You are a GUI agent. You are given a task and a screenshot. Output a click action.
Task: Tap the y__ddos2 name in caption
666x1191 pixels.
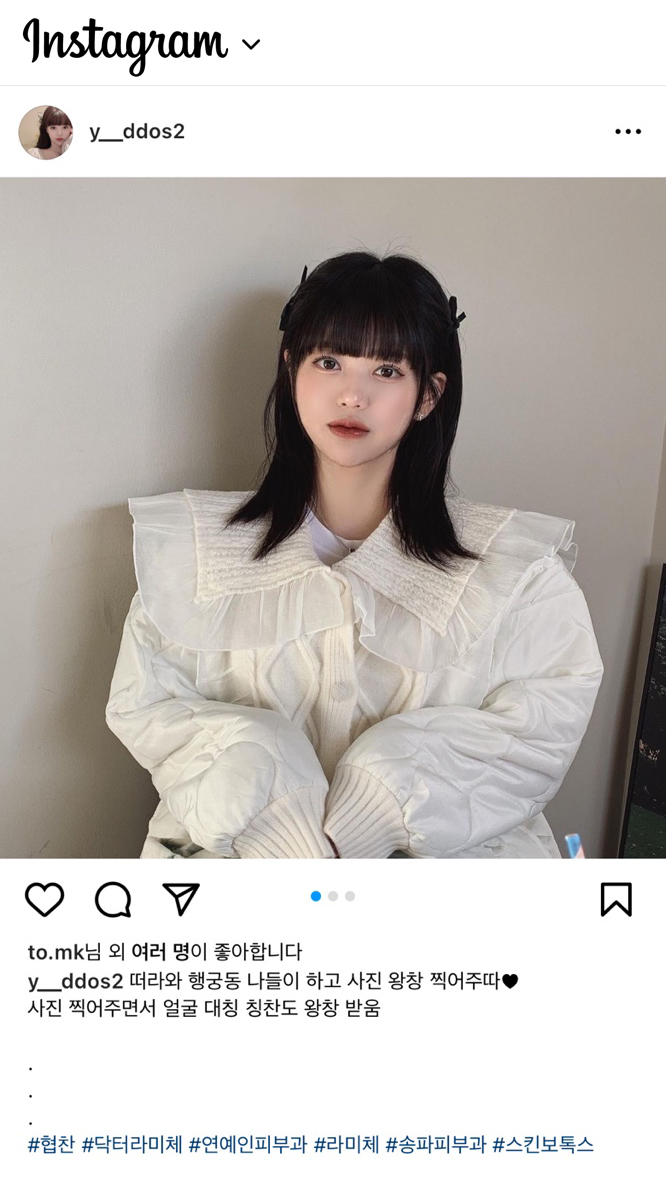coord(75,981)
